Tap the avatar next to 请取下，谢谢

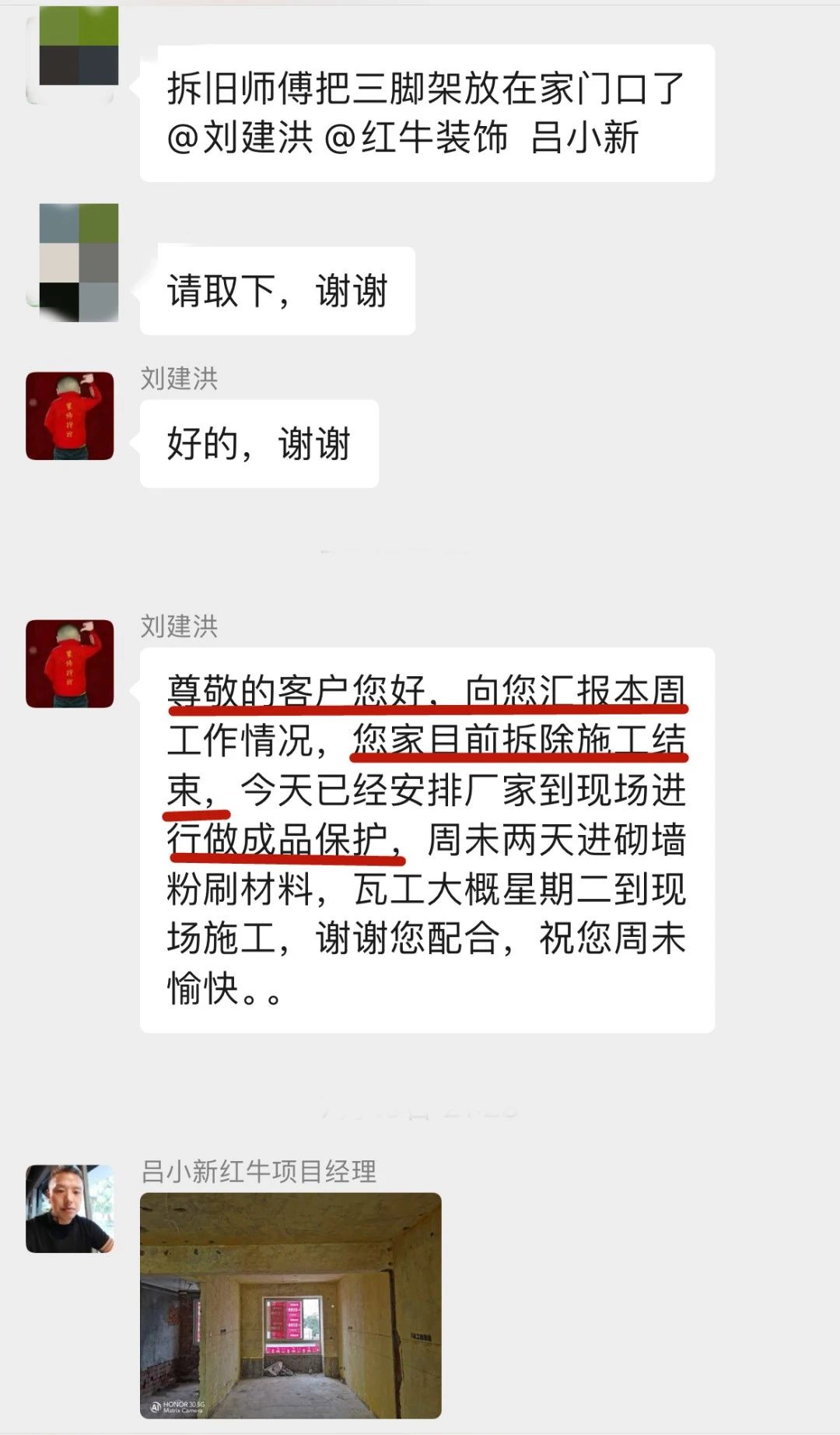79,262
